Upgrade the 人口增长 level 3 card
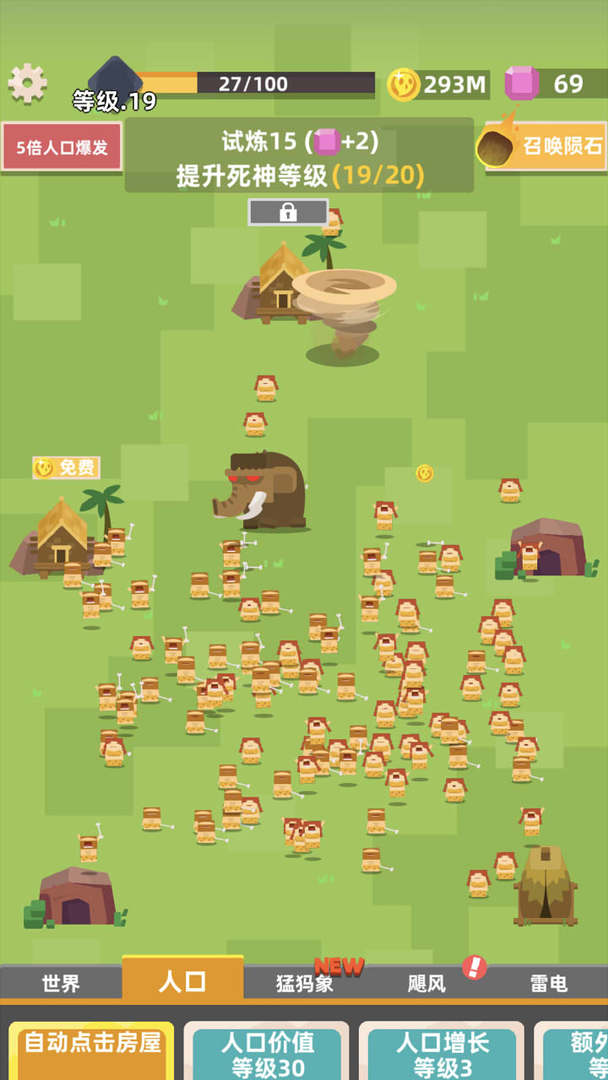Image resolution: width=608 pixels, height=1080 pixels. (x=441, y=1054)
